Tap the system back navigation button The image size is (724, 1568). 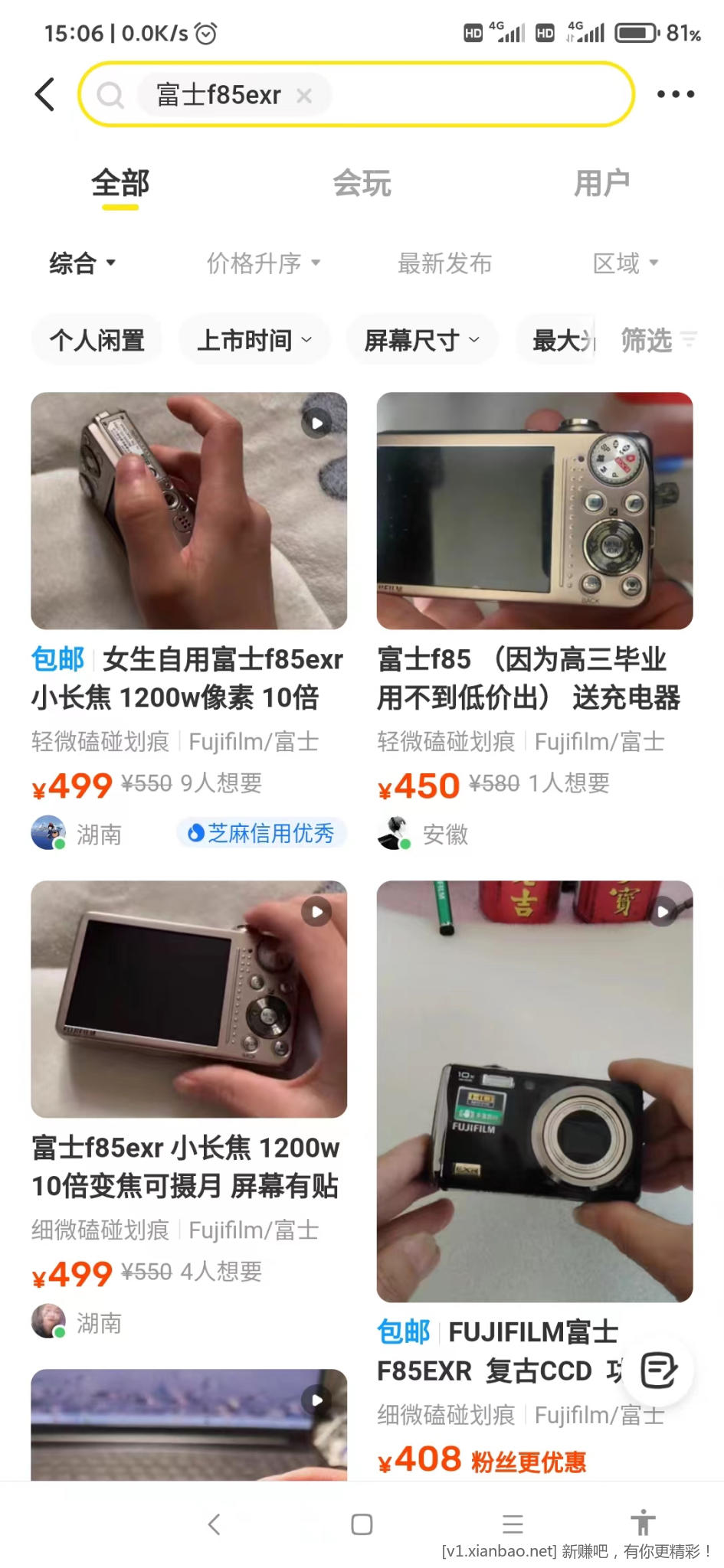pos(215,1524)
